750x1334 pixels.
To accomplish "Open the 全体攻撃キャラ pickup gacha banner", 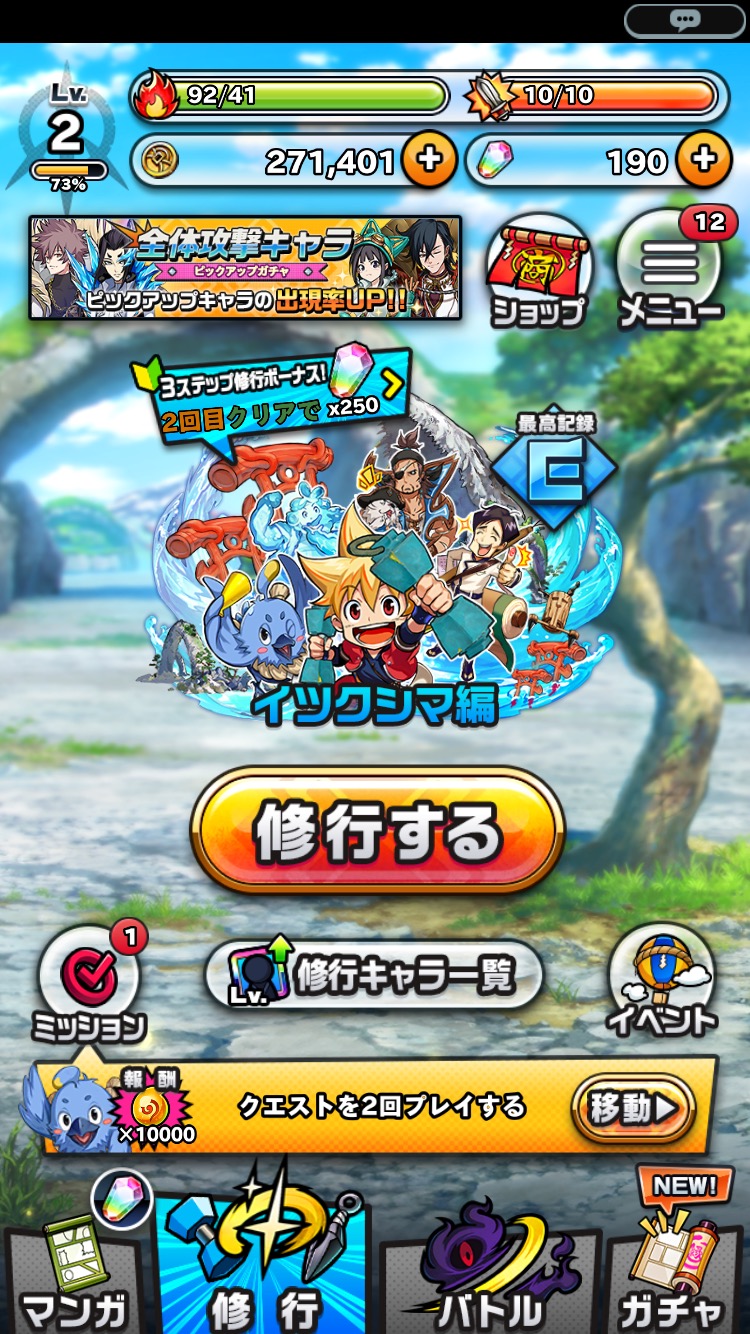I will pyautogui.click(x=245, y=267).
